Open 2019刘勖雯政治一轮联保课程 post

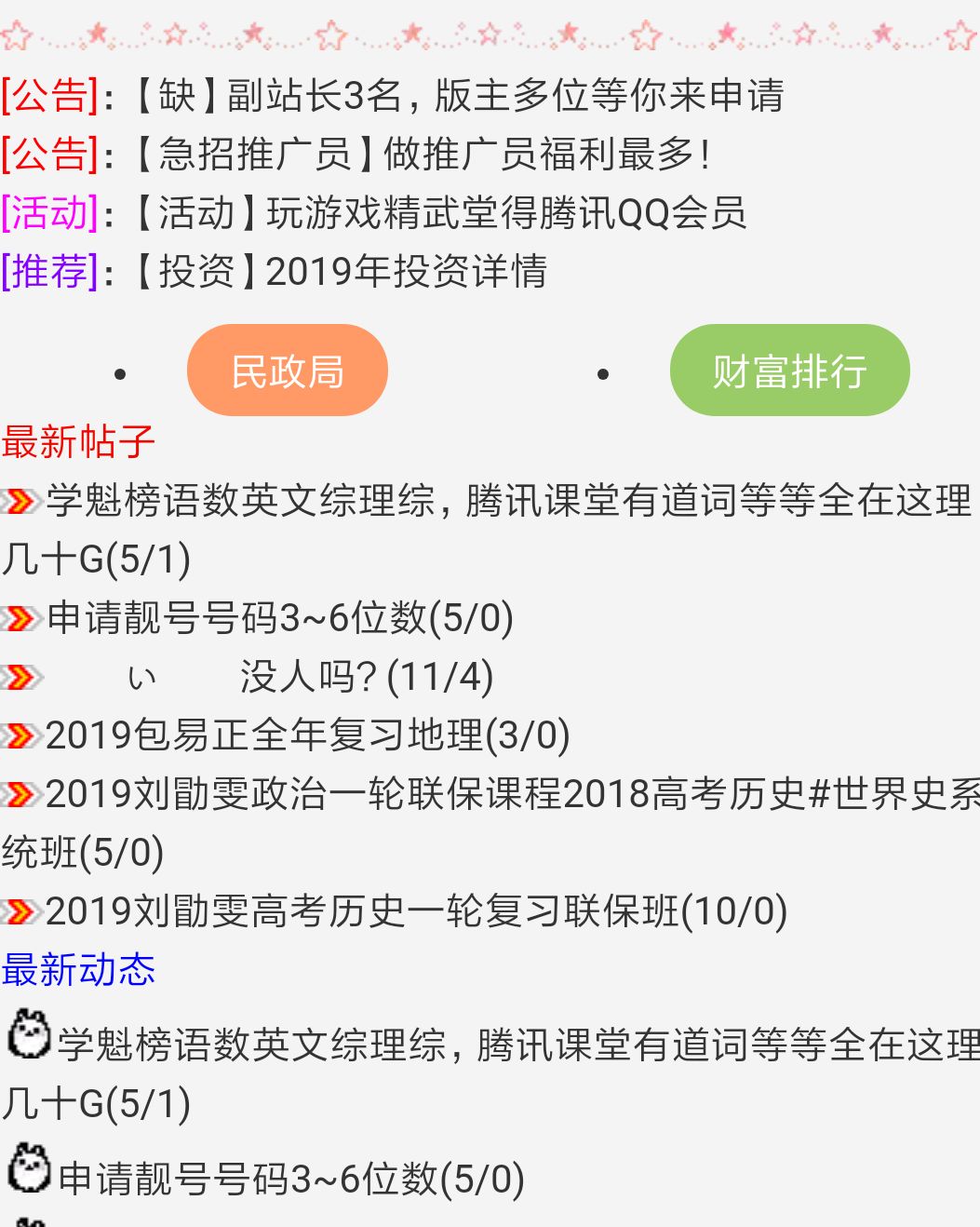click(x=512, y=794)
